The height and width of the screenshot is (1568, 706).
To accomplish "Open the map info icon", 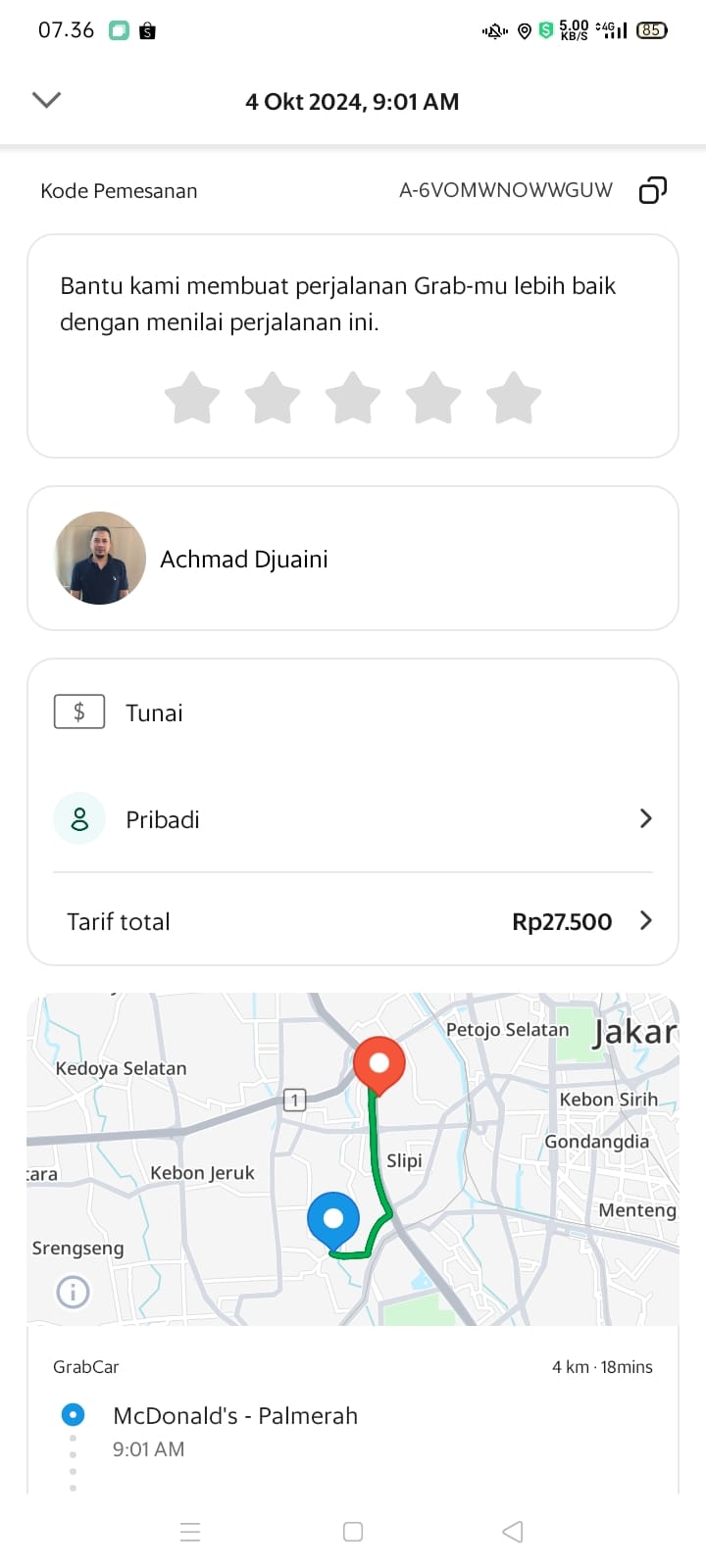I will tap(74, 1292).
